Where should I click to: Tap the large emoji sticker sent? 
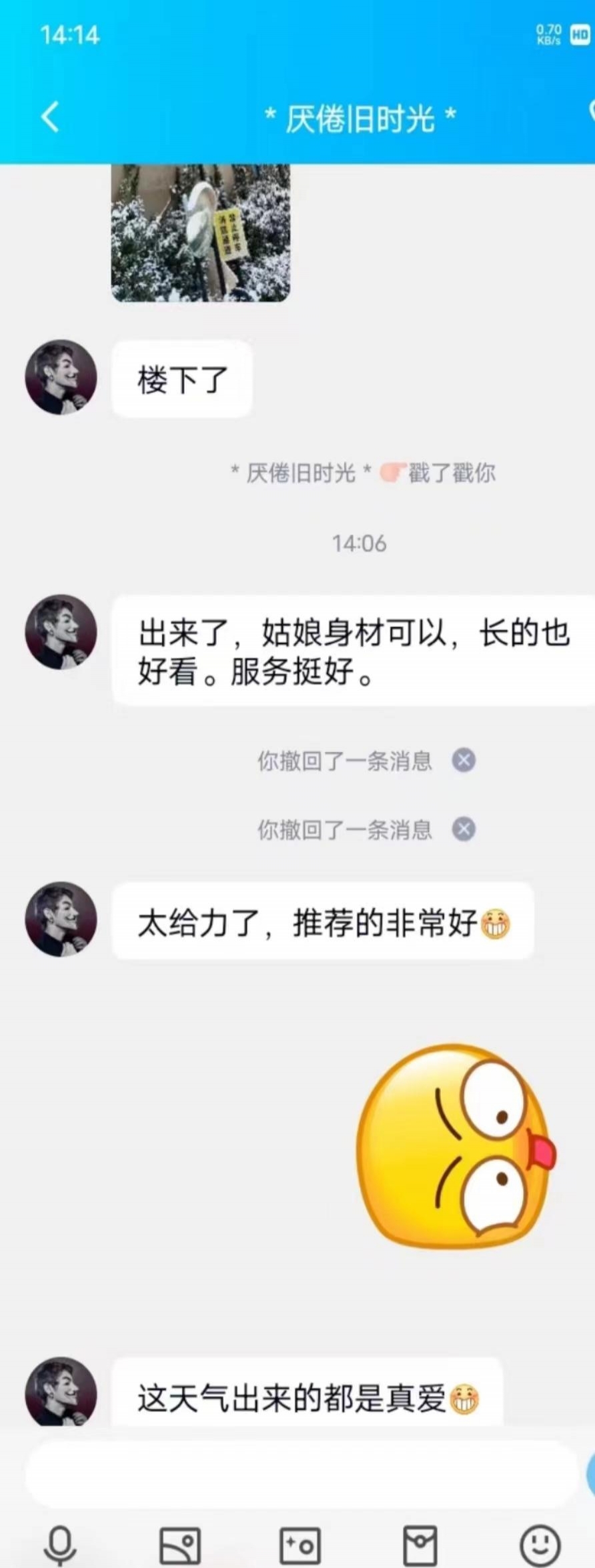click(x=456, y=1145)
